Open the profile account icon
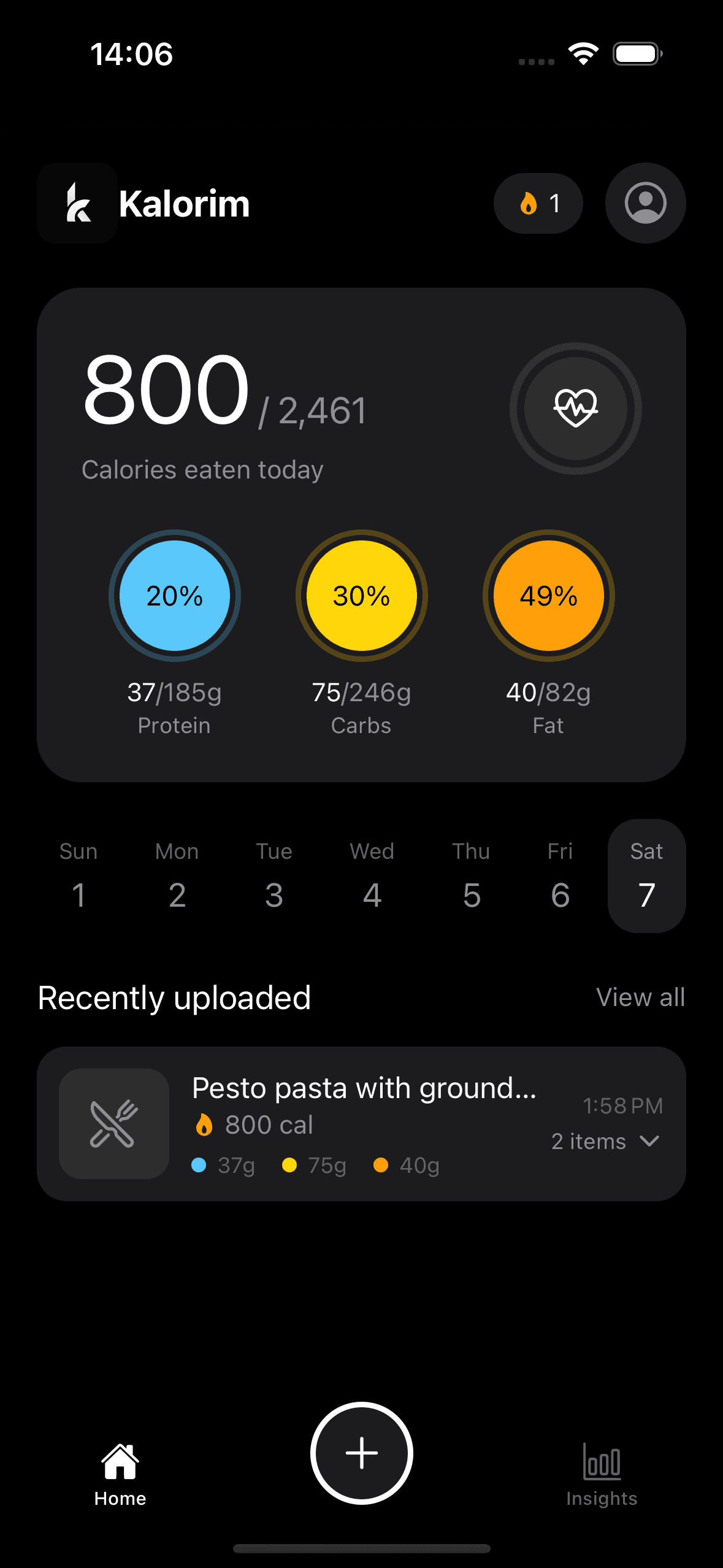Image resolution: width=723 pixels, height=1568 pixels. [x=645, y=202]
